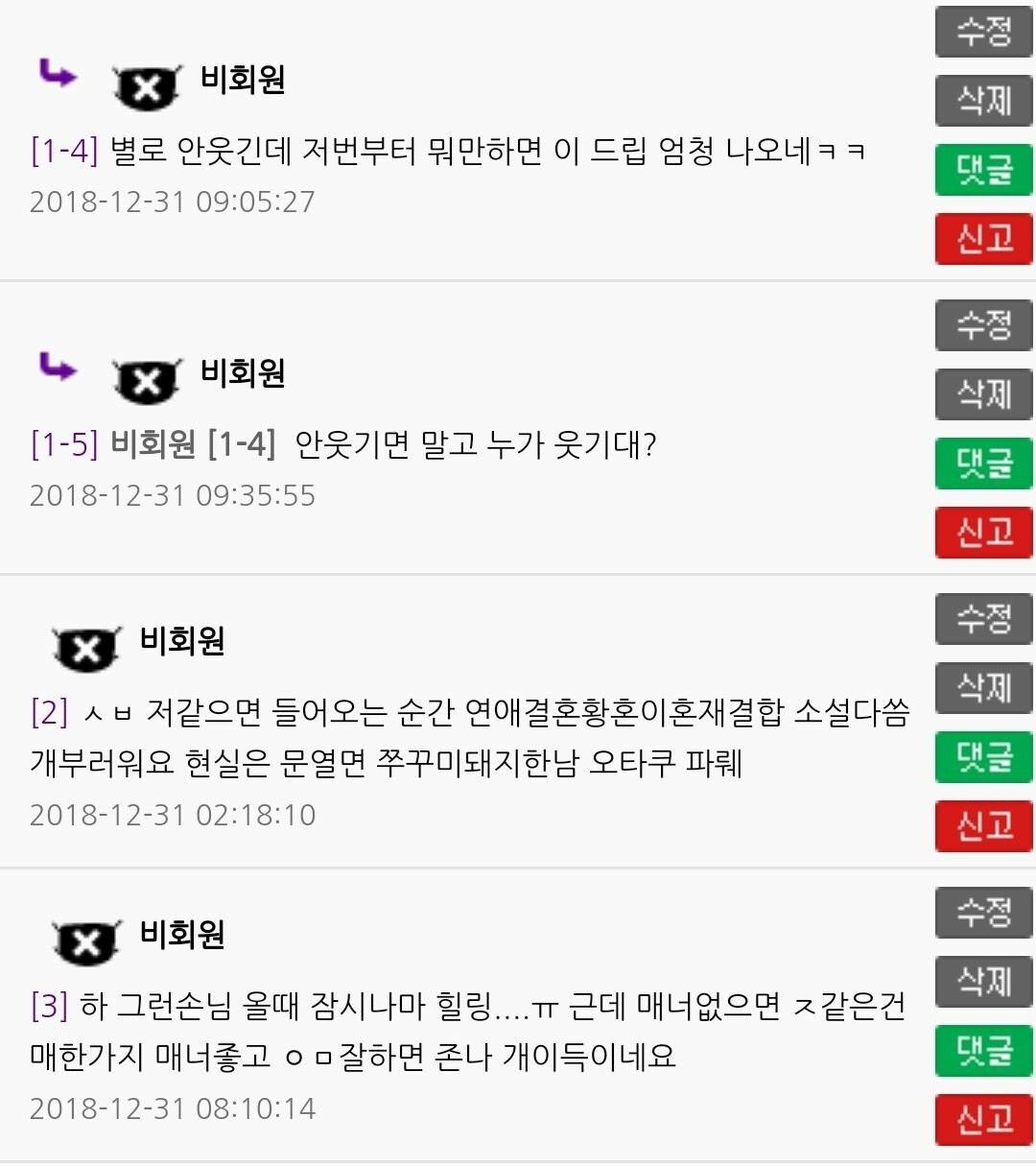This screenshot has height=1167, width=1036.
Task: Report comment [1-4] with 신고
Action: [x=983, y=239]
